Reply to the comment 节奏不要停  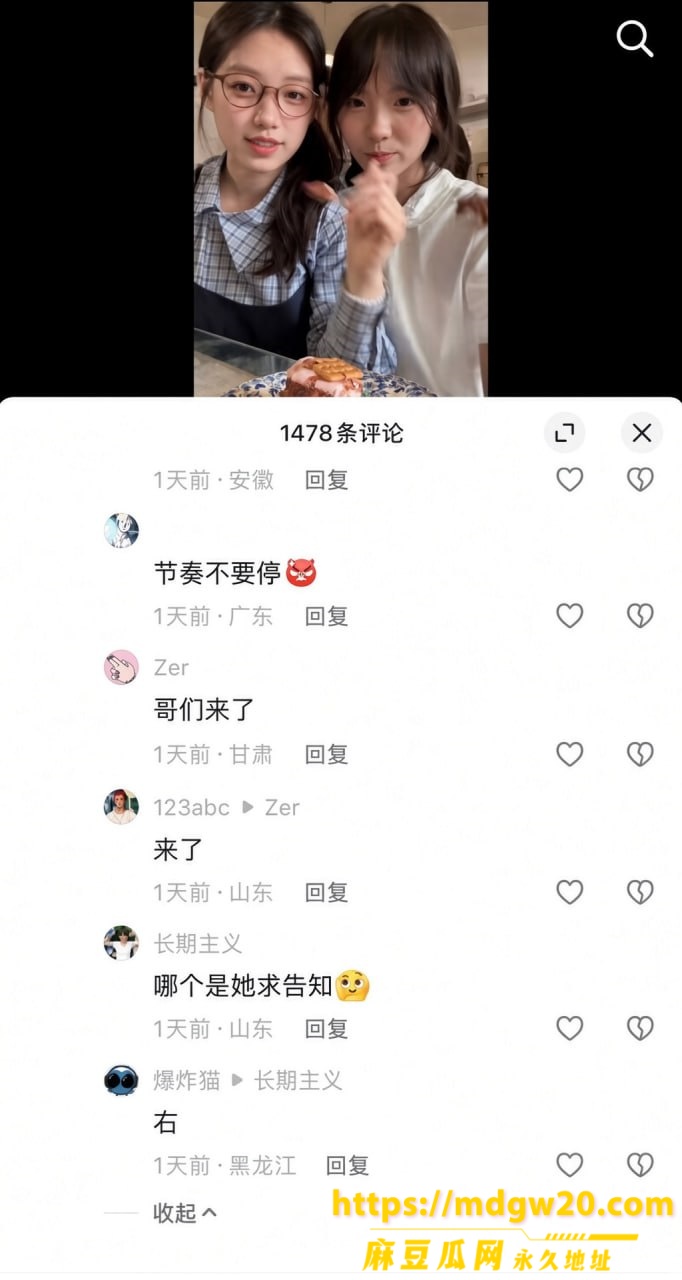[x=326, y=616]
